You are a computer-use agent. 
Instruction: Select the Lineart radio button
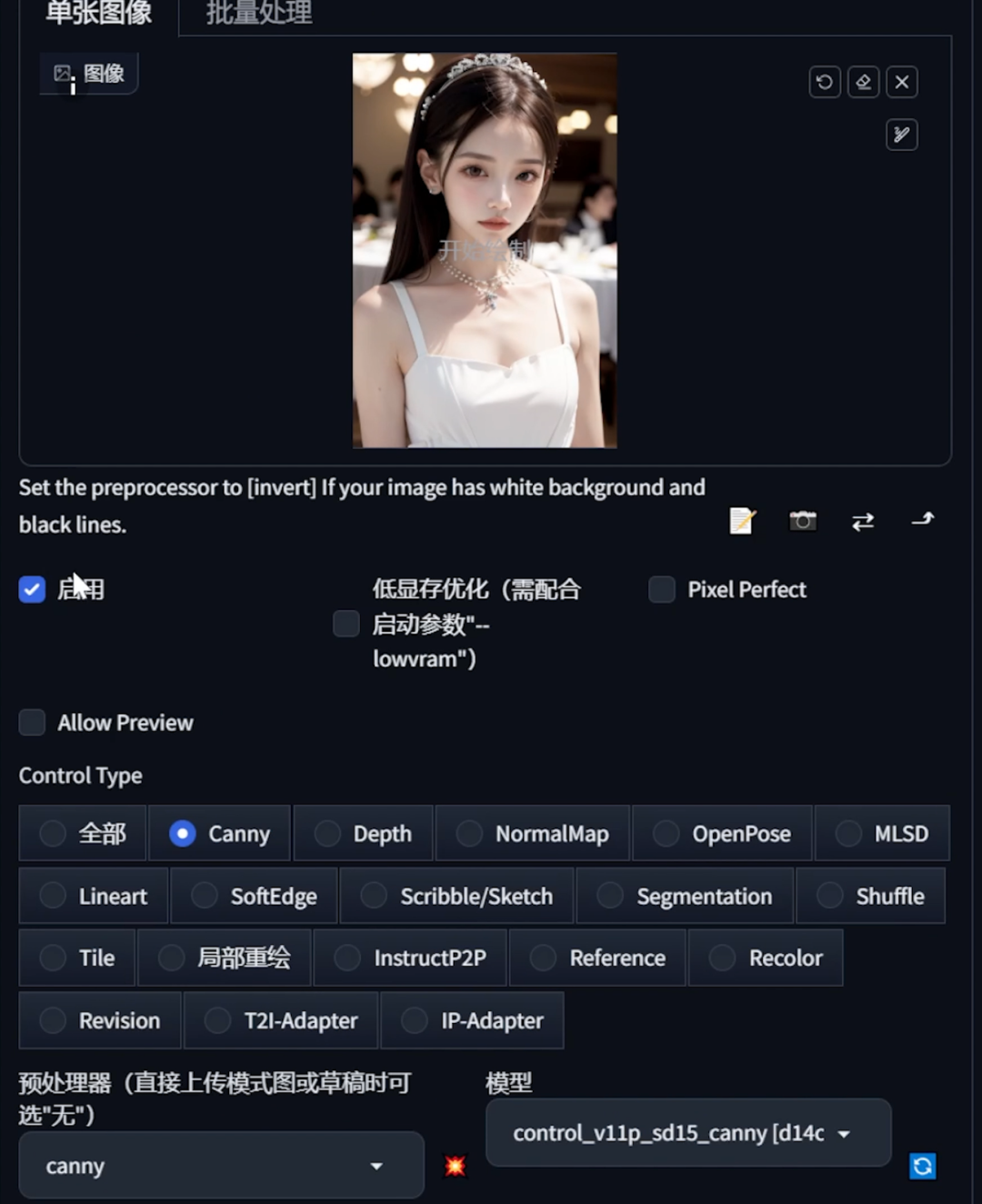pyautogui.click(x=53, y=897)
